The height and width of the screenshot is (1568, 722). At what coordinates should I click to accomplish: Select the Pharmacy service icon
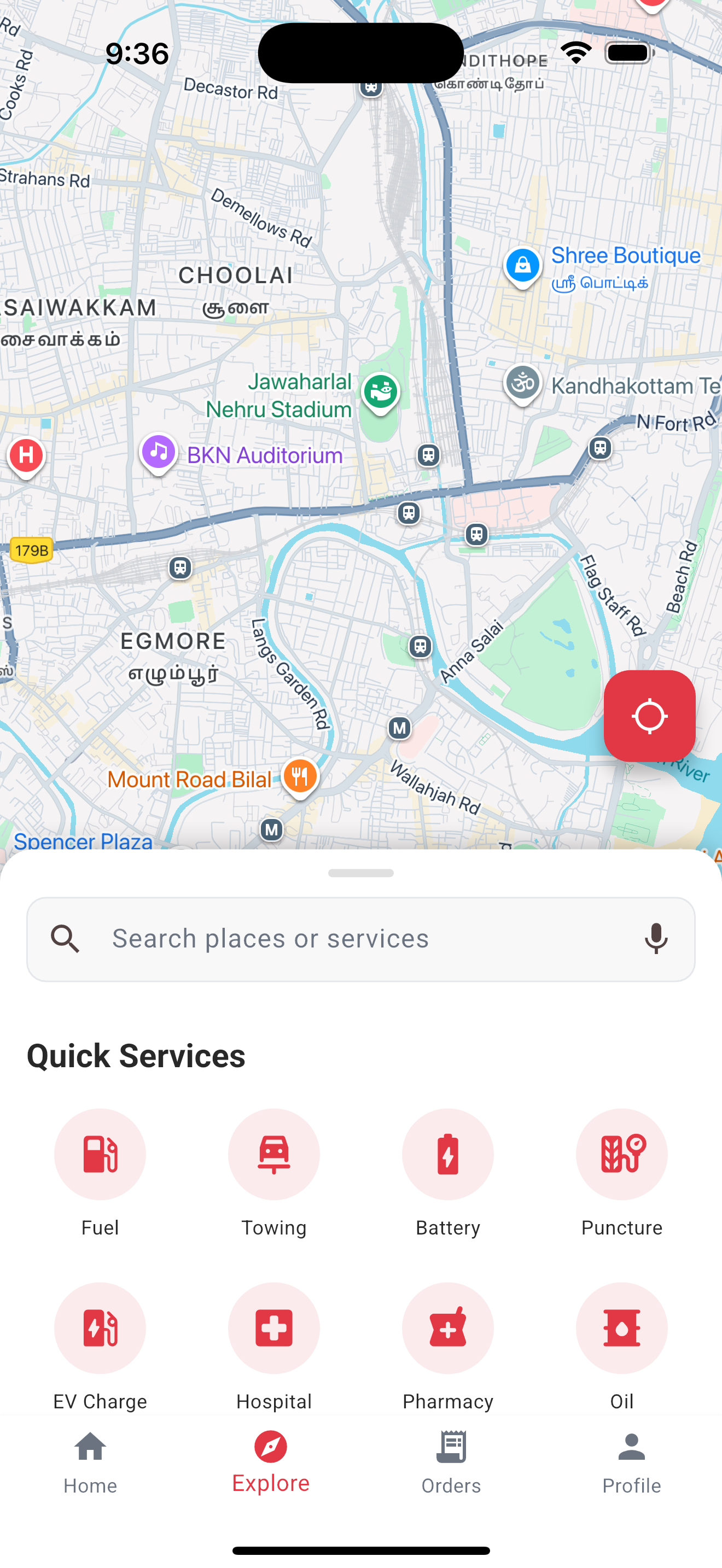pos(447,1328)
